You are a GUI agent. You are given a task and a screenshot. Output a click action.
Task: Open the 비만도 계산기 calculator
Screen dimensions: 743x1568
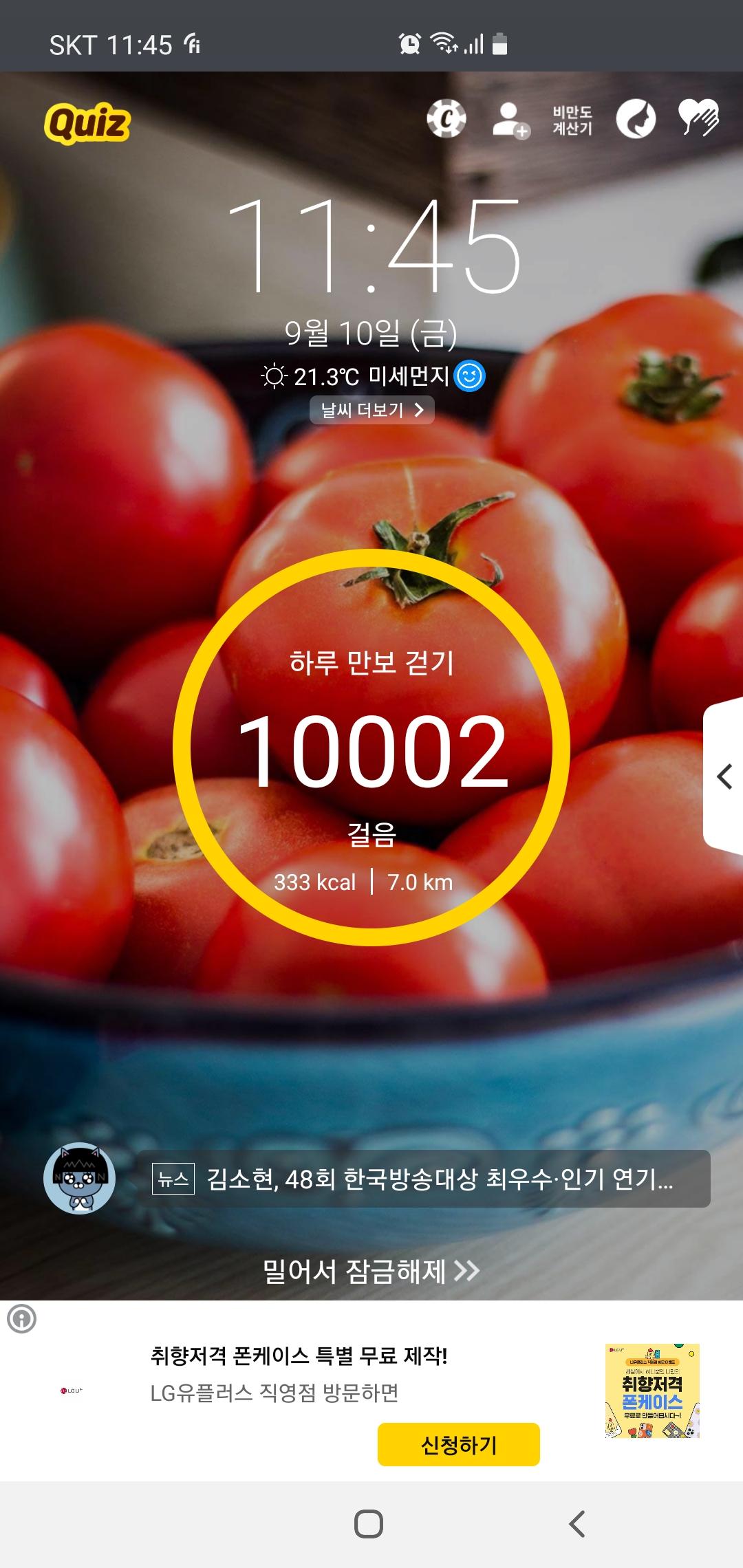tap(572, 120)
